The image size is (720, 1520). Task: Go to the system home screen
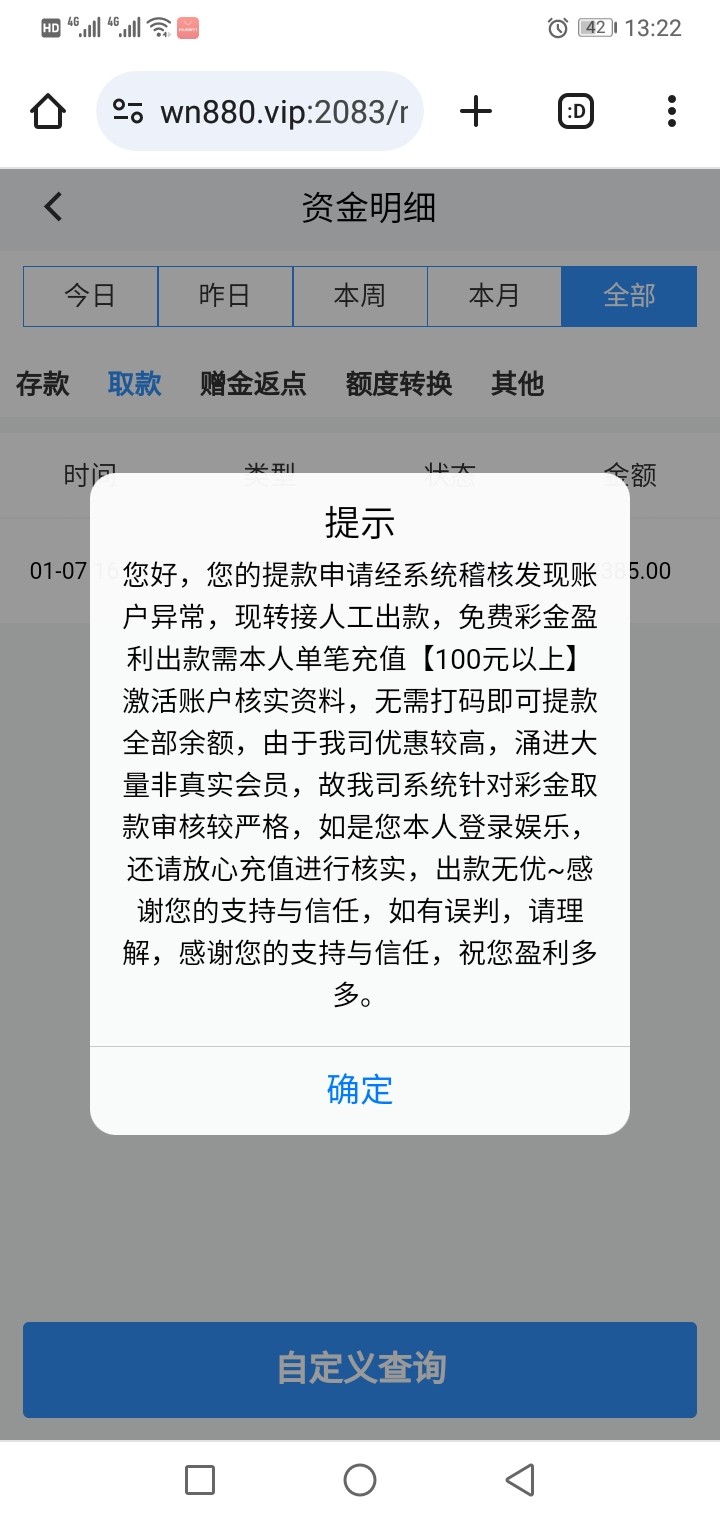click(360, 1479)
